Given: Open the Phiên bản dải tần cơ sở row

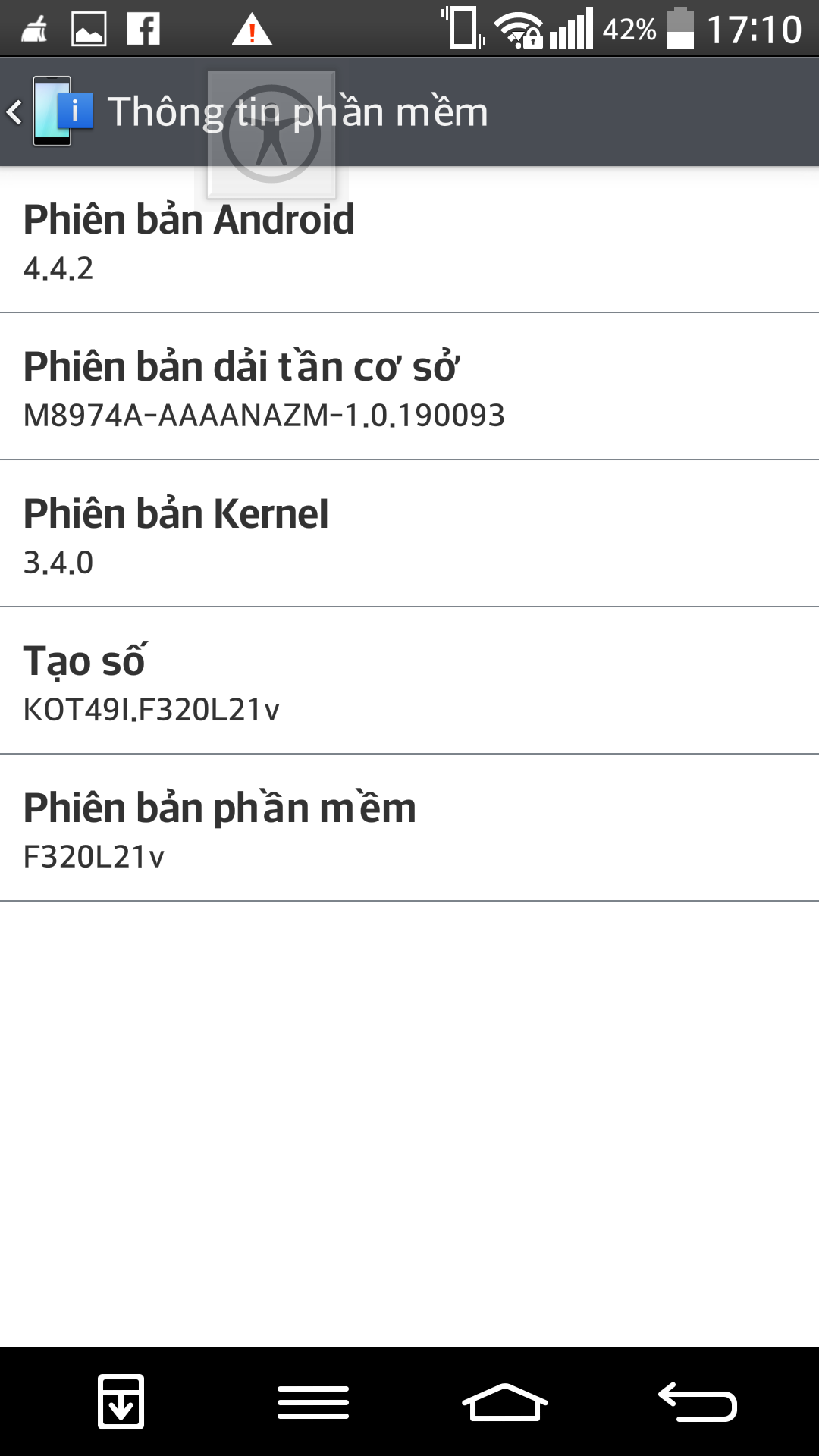Looking at the screenshot, I should coord(409,387).
